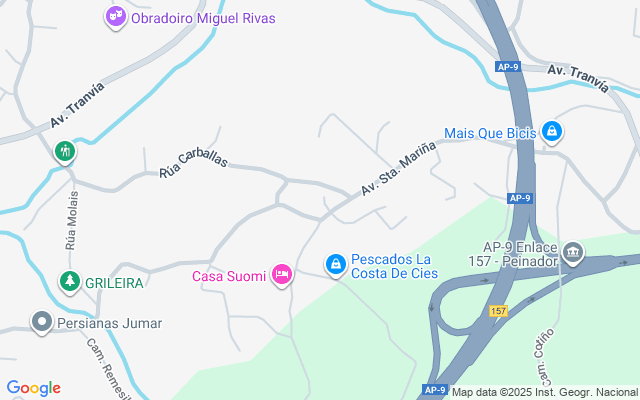The height and width of the screenshot is (400, 640).
Task: Select the GRILEIRA park marker
Action: click(69, 282)
